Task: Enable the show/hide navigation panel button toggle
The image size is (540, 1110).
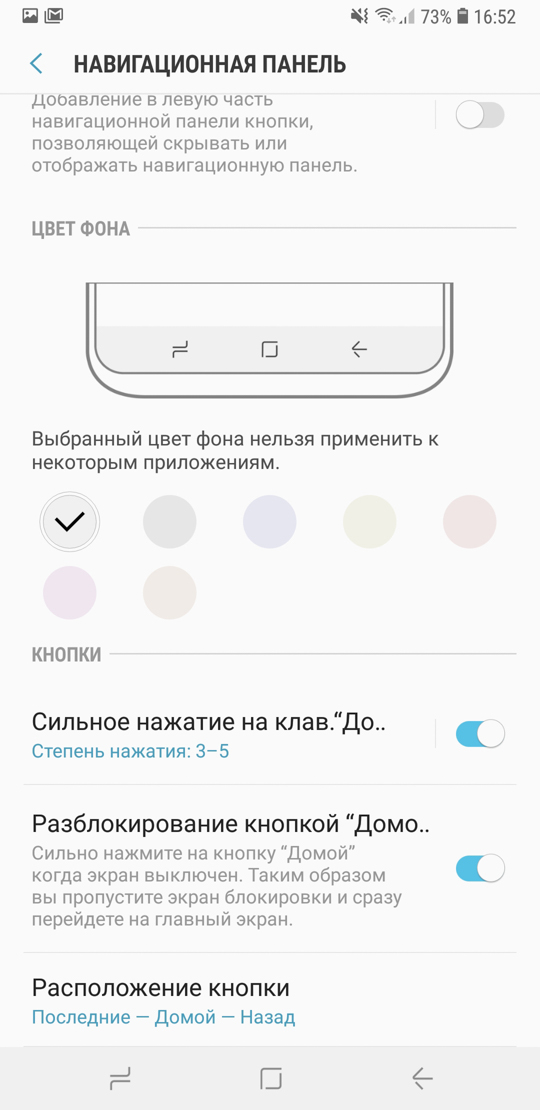Action: (480, 115)
